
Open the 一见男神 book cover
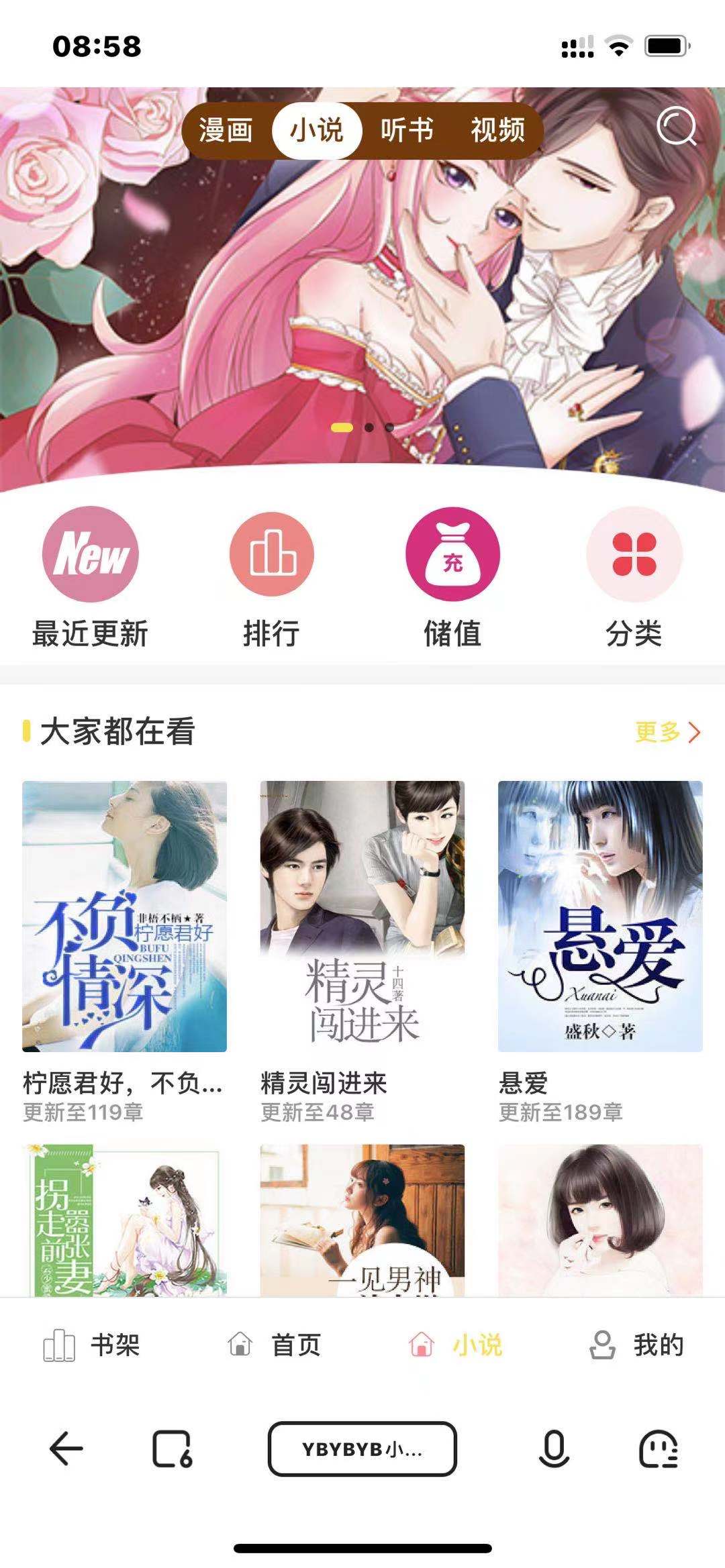click(x=362, y=1220)
